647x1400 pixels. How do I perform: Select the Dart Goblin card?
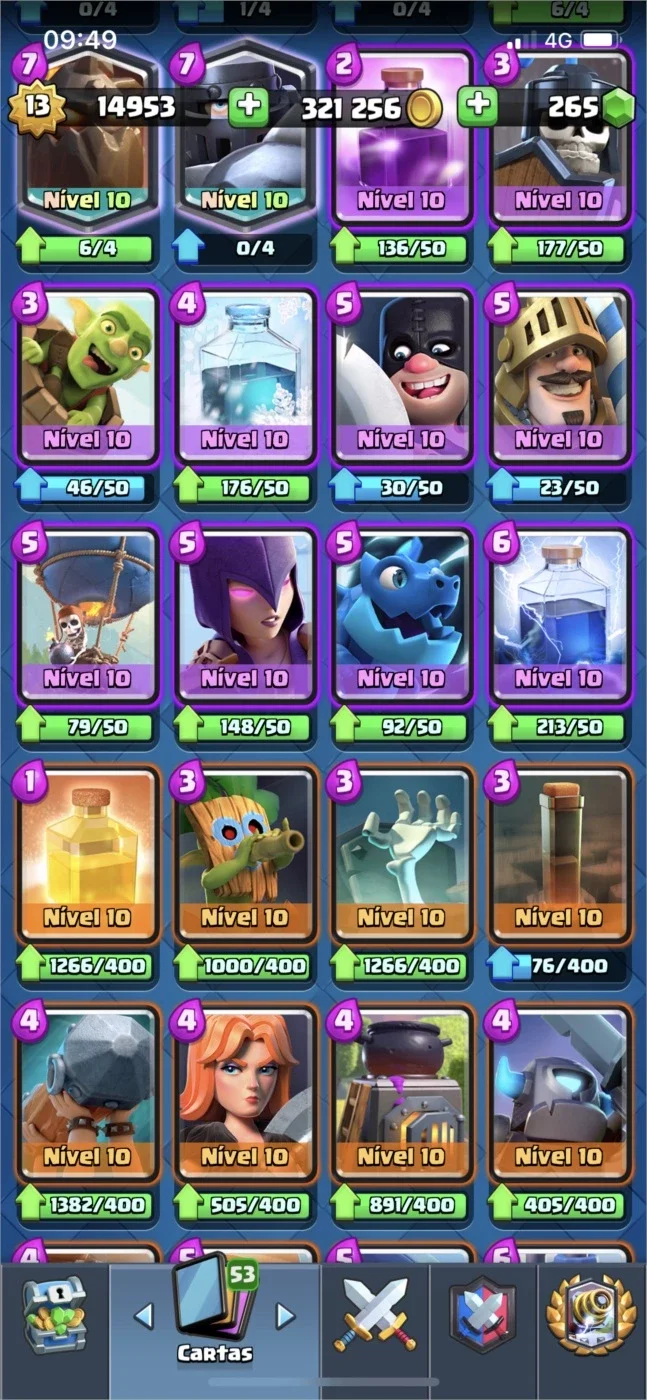pyautogui.click(x=246, y=855)
